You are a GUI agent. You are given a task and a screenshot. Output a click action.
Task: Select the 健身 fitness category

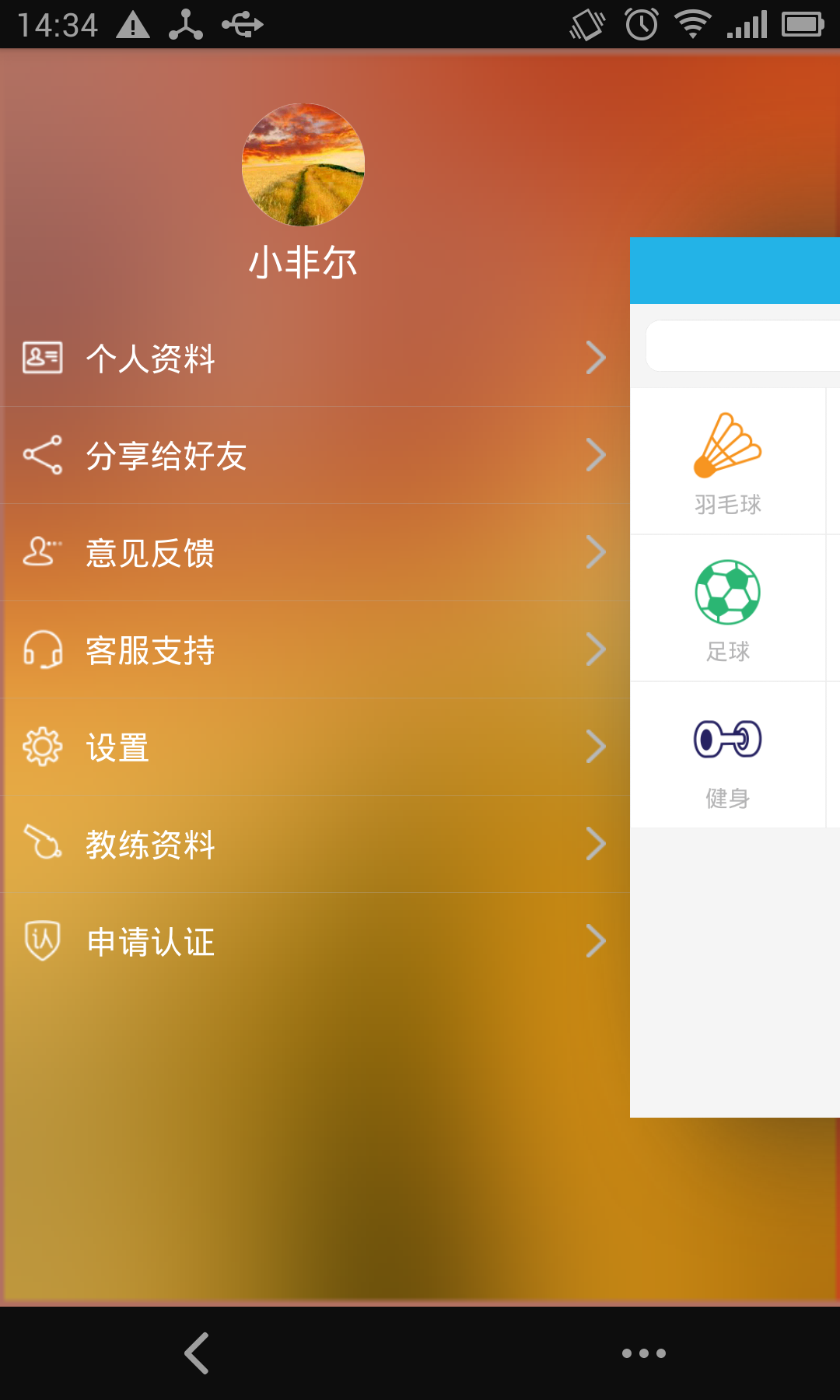tap(728, 756)
